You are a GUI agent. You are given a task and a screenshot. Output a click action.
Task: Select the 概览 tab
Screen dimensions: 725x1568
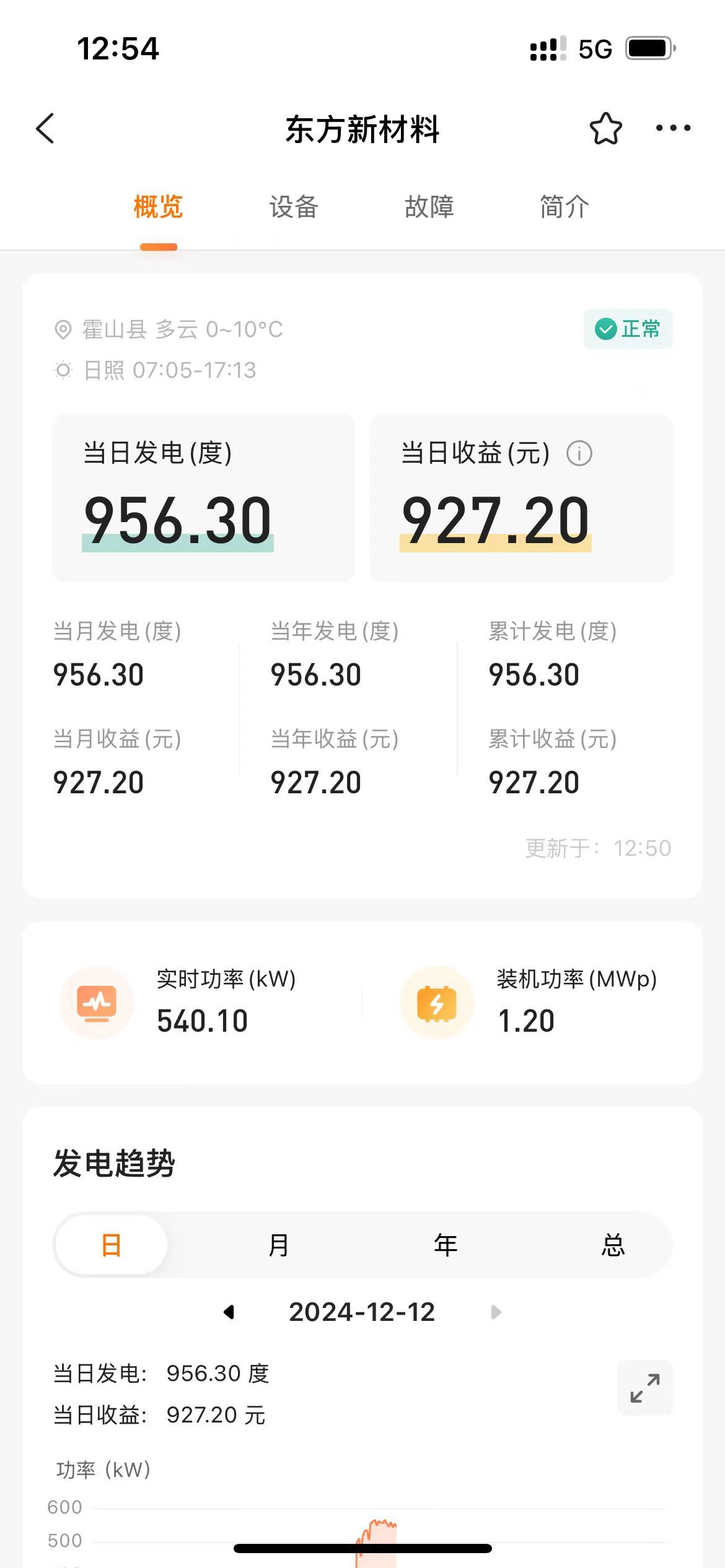(x=158, y=207)
